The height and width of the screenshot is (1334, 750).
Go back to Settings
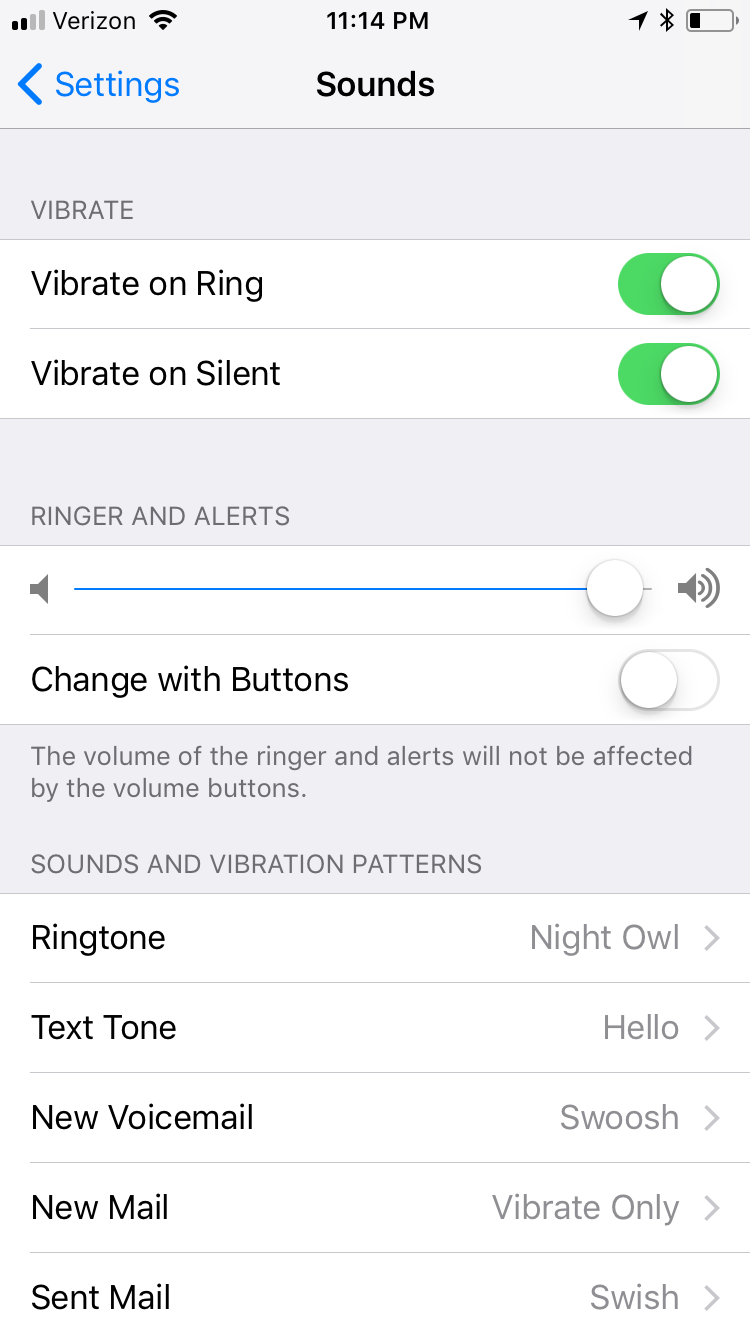(x=98, y=85)
